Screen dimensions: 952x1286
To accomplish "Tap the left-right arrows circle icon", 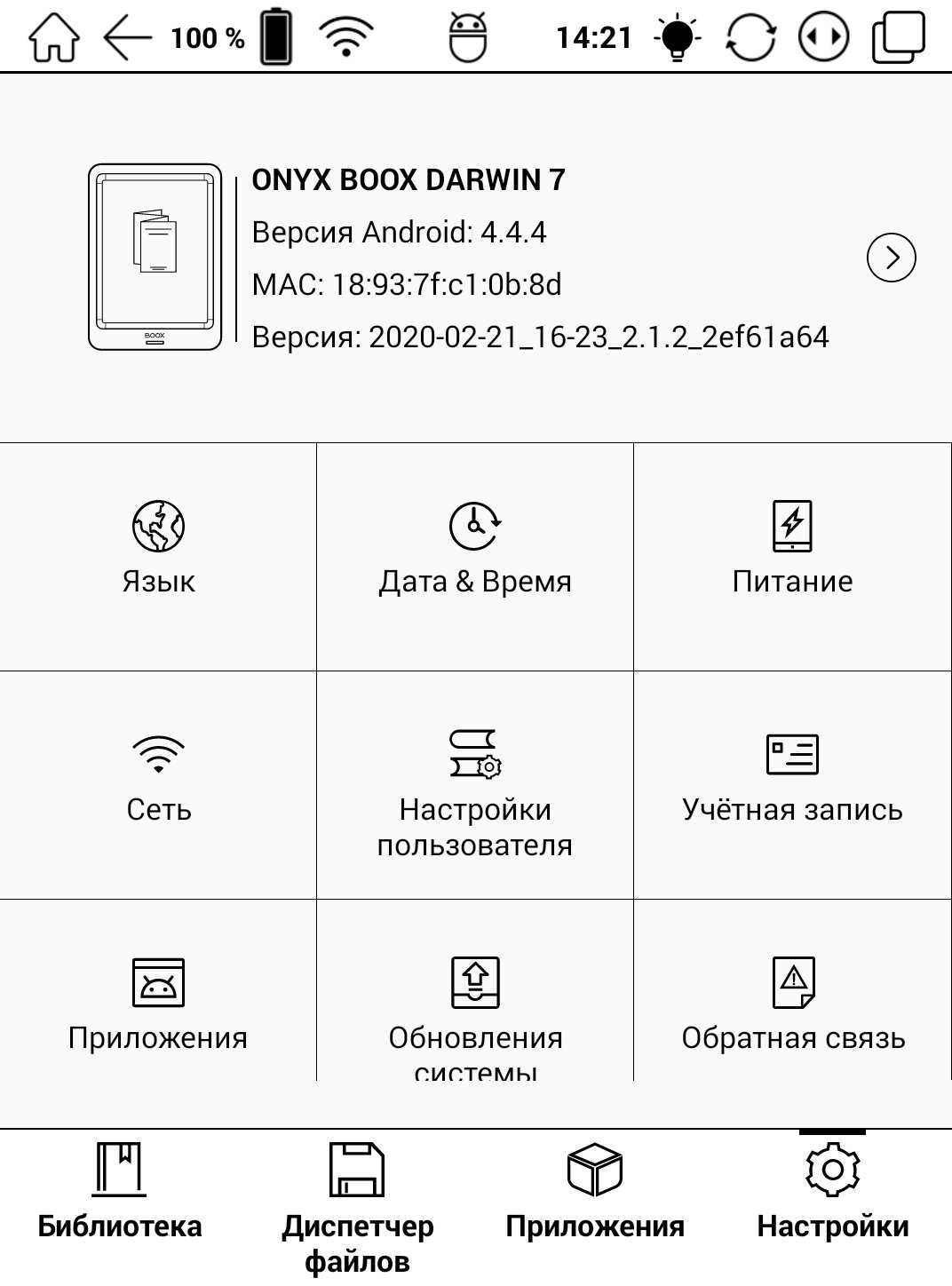I will (824, 37).
